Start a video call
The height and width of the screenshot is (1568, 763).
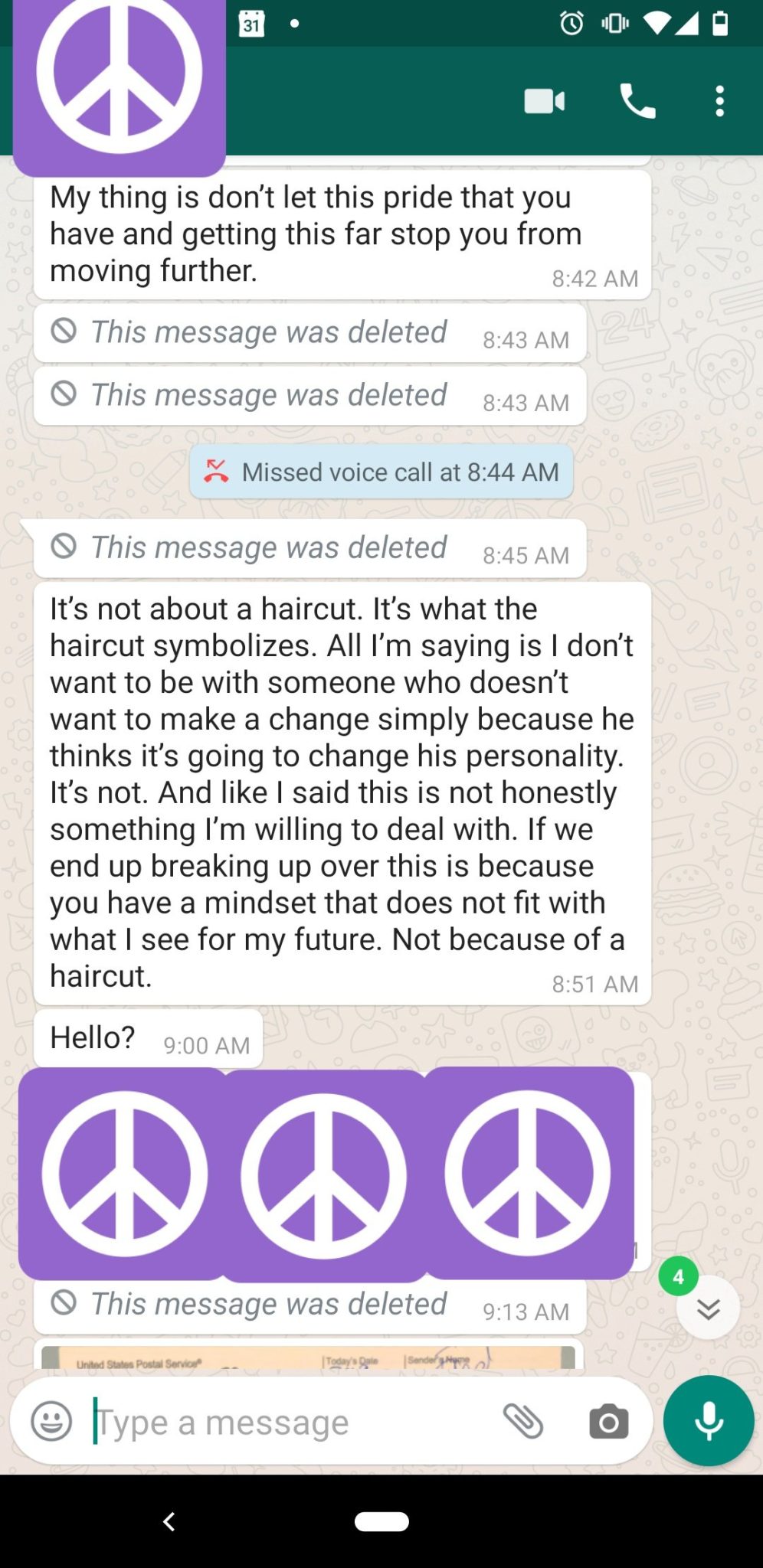pyautogui.click(x=545, y=101)
